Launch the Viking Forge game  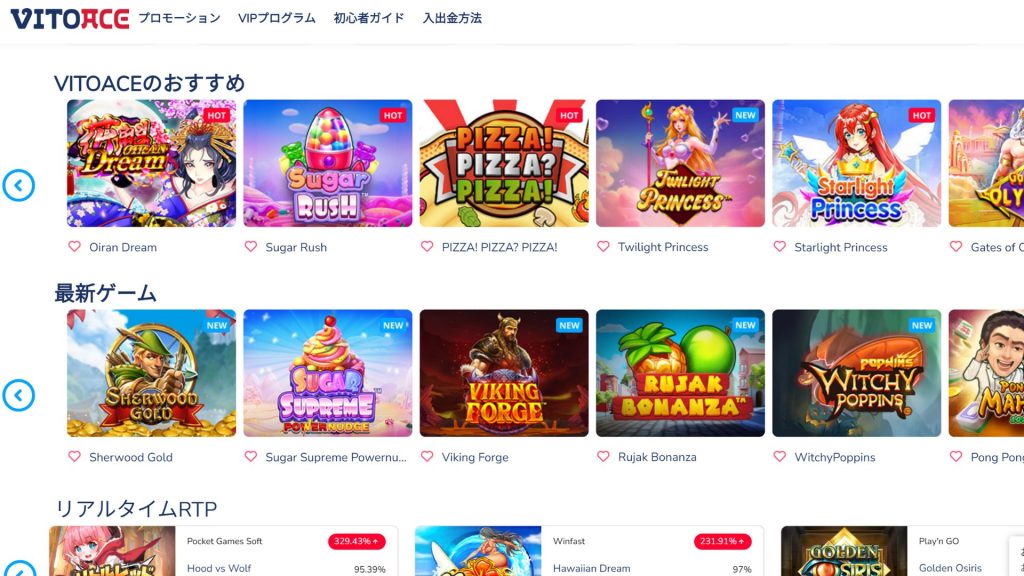tap(504, 373)
